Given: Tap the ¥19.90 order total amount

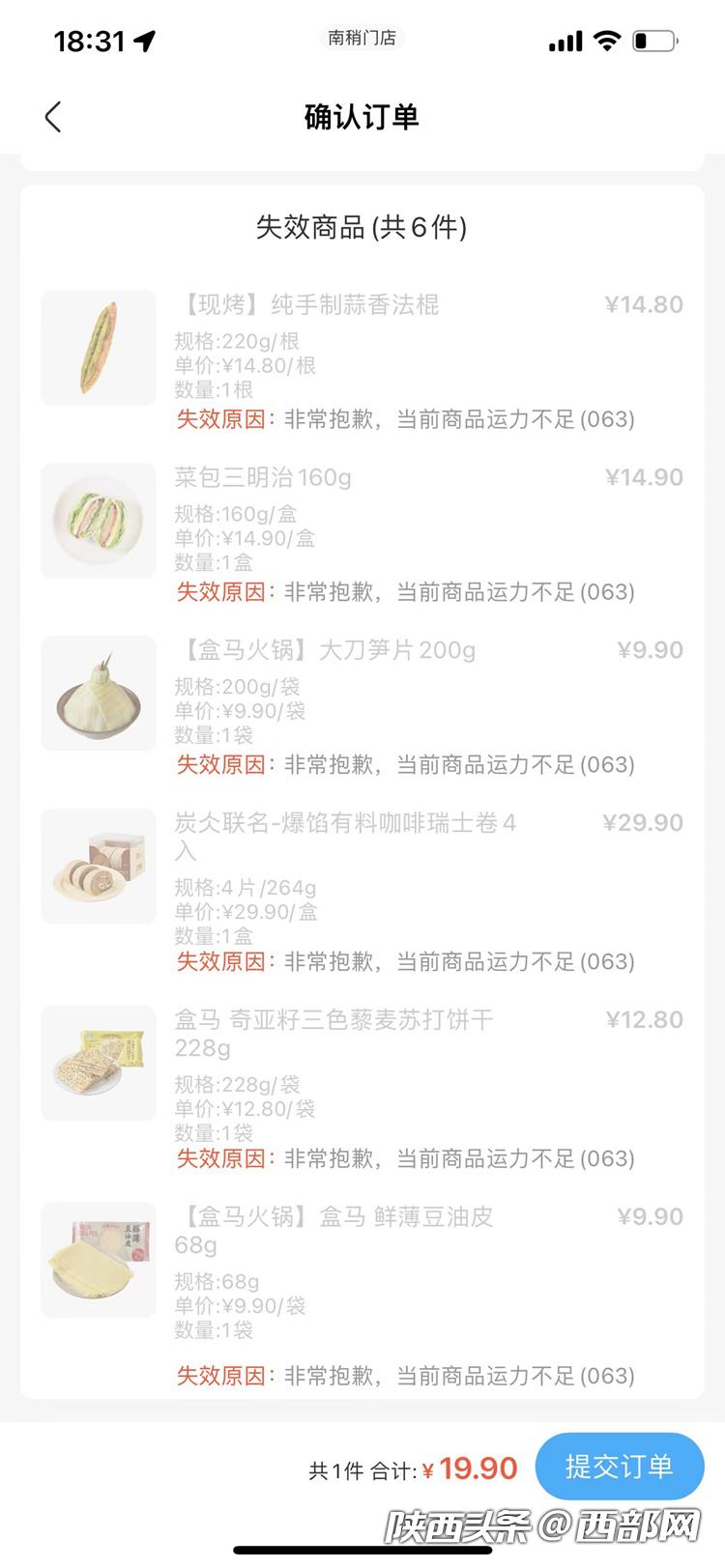Looking at the screenshot, I should click(471, 1468).
